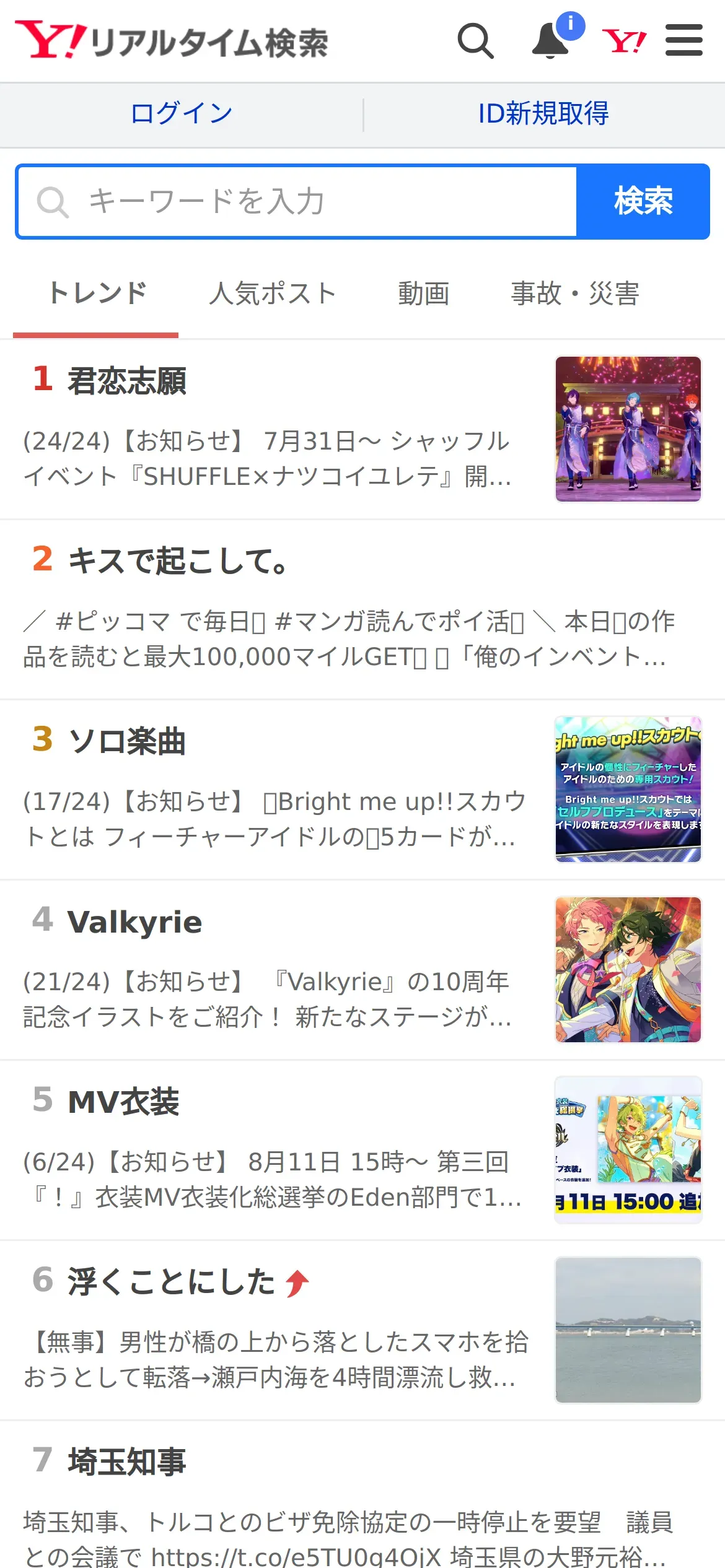
Task: Switch to the 動画 tab
Action: 423,294
